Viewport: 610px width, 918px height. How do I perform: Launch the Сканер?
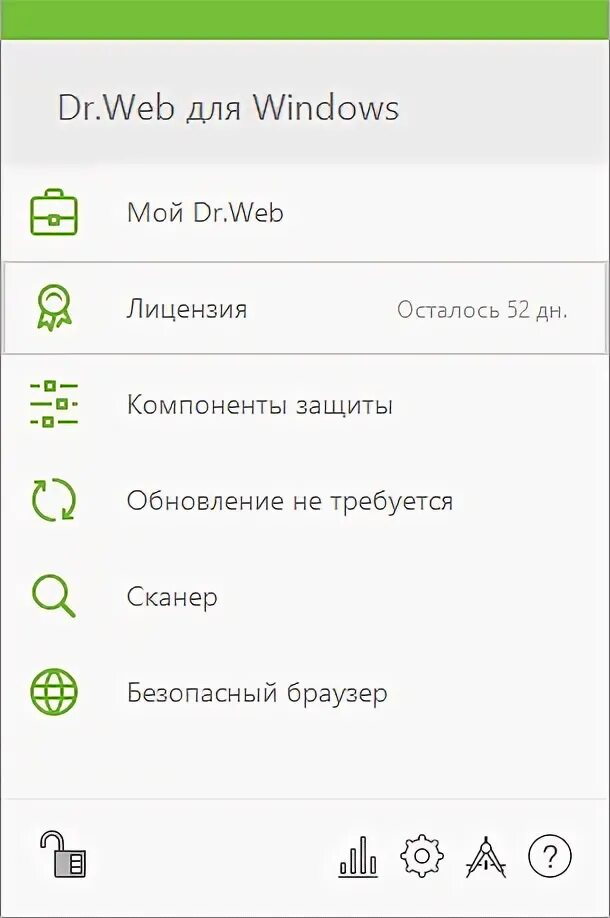pyautogui.click(x=172, y=597)
